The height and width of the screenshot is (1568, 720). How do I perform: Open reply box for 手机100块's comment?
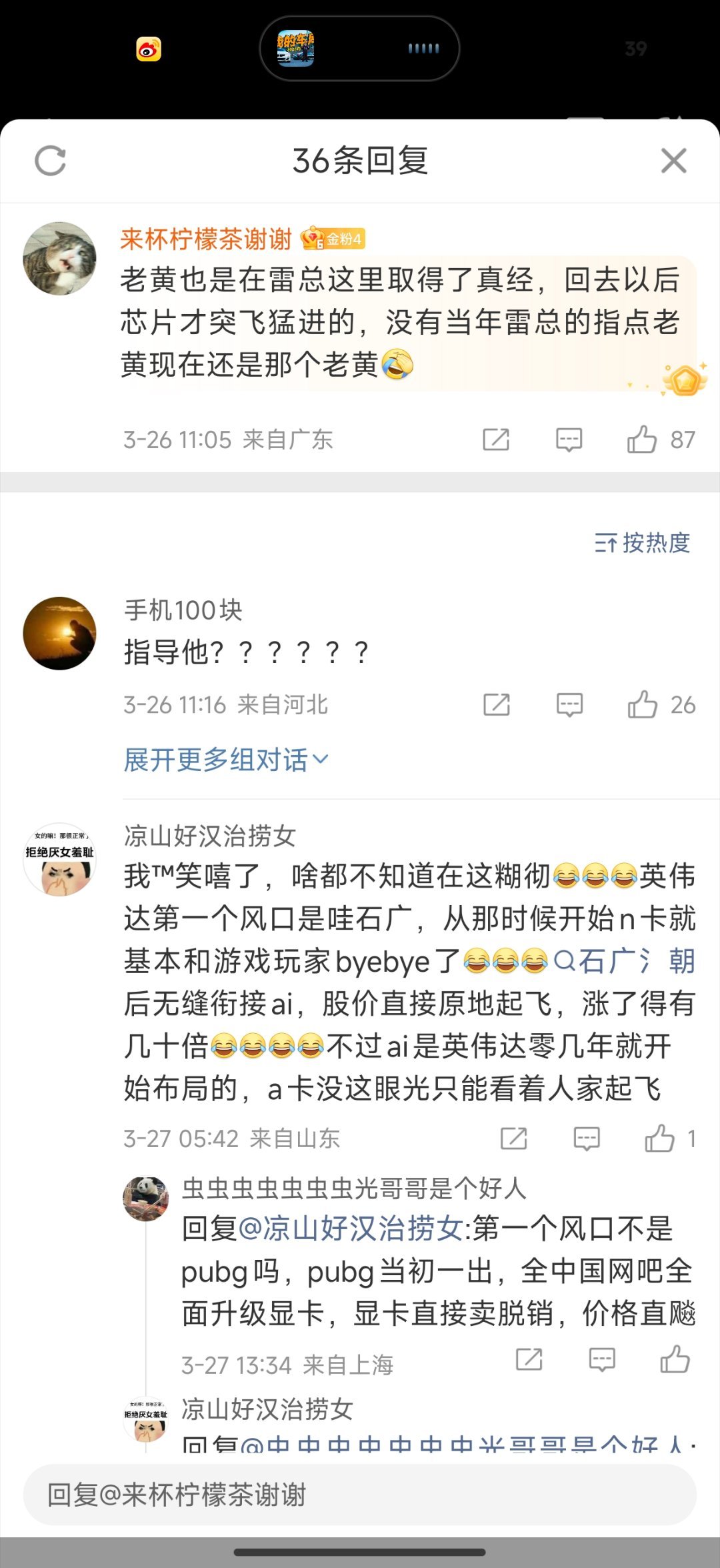pos(569,704)
